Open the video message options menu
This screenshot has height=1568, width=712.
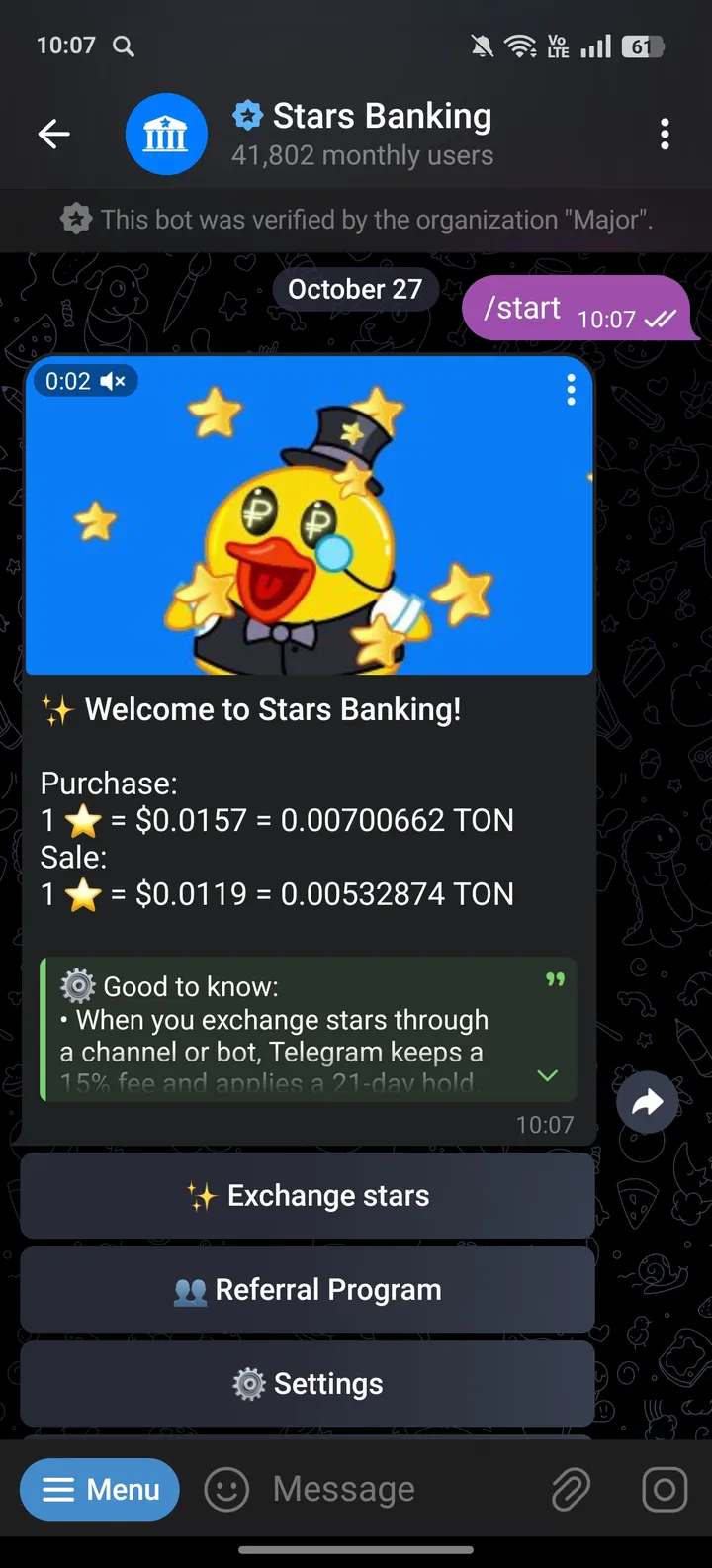tap(571, 391)
